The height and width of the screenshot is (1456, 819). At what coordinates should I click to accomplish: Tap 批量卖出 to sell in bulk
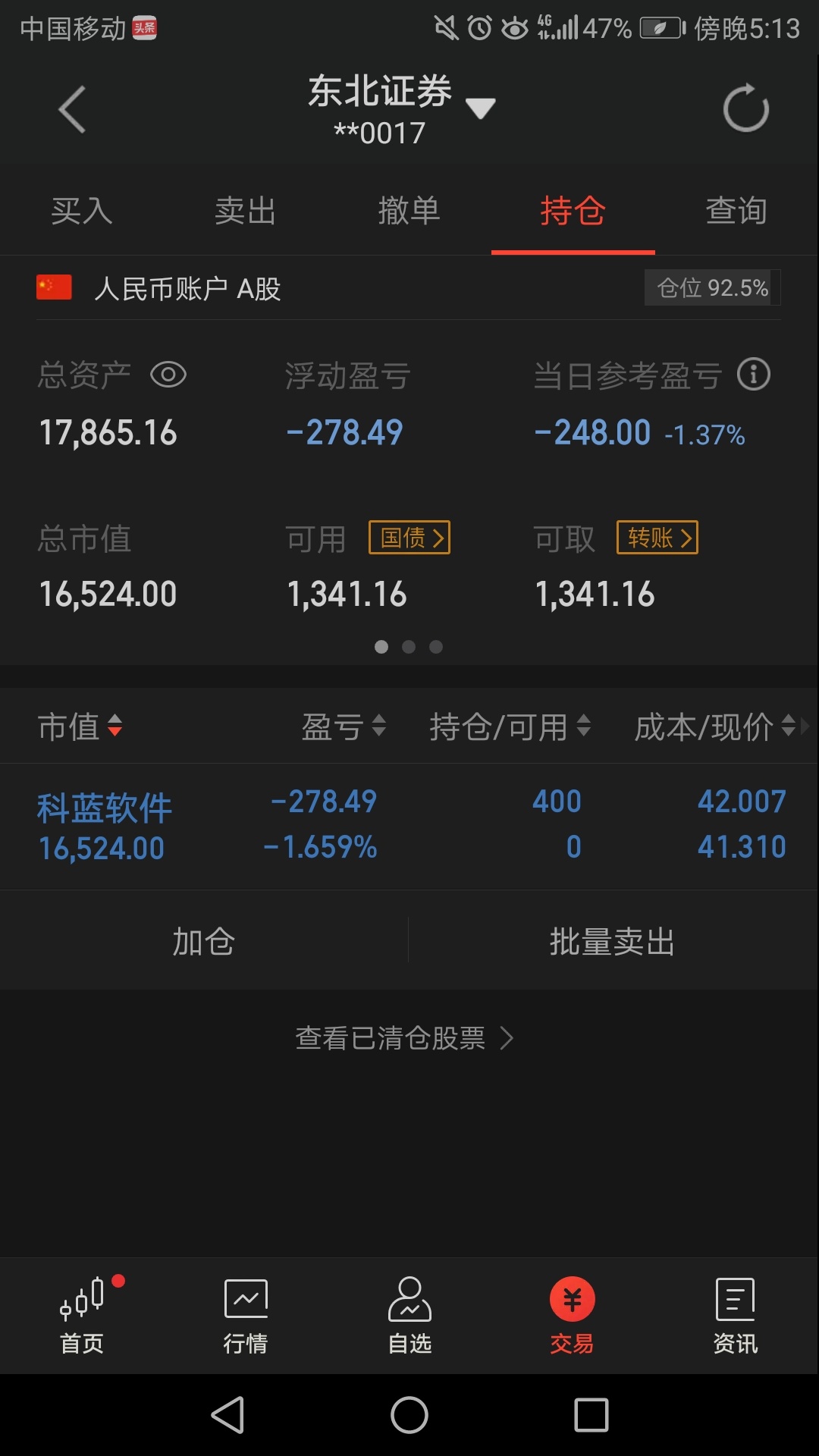click(x=613, y=941)
